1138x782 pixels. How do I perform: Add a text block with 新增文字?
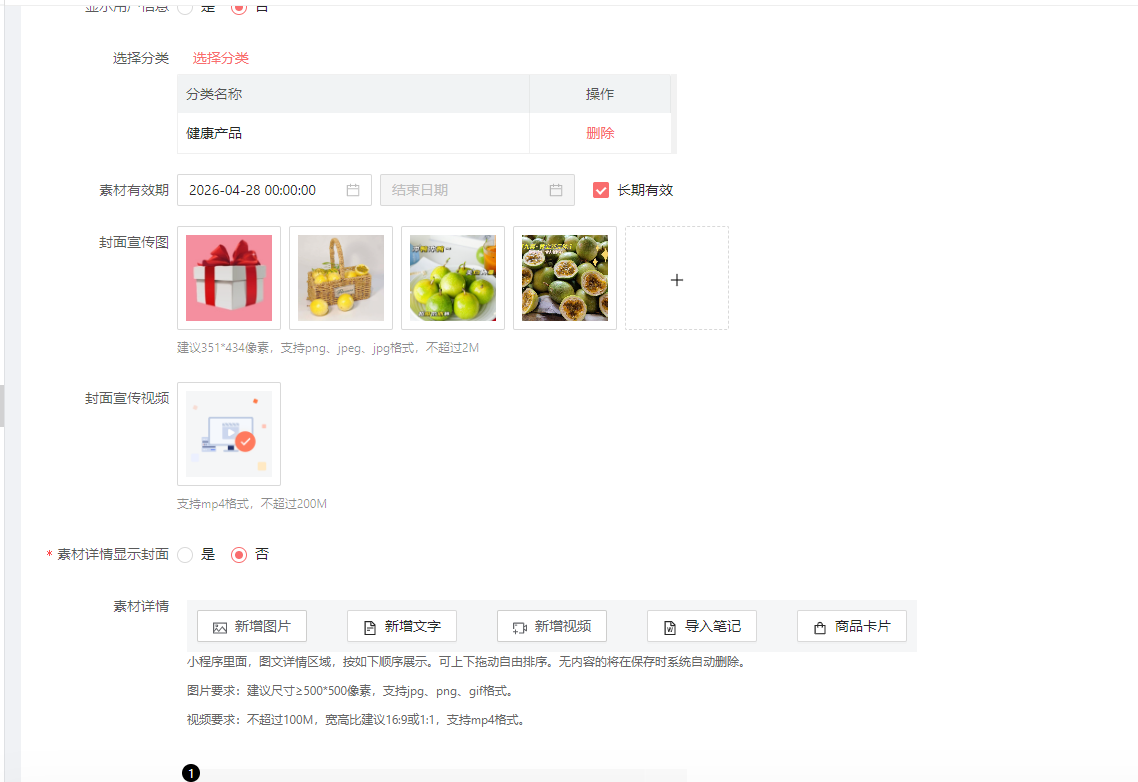pos(402,627)
